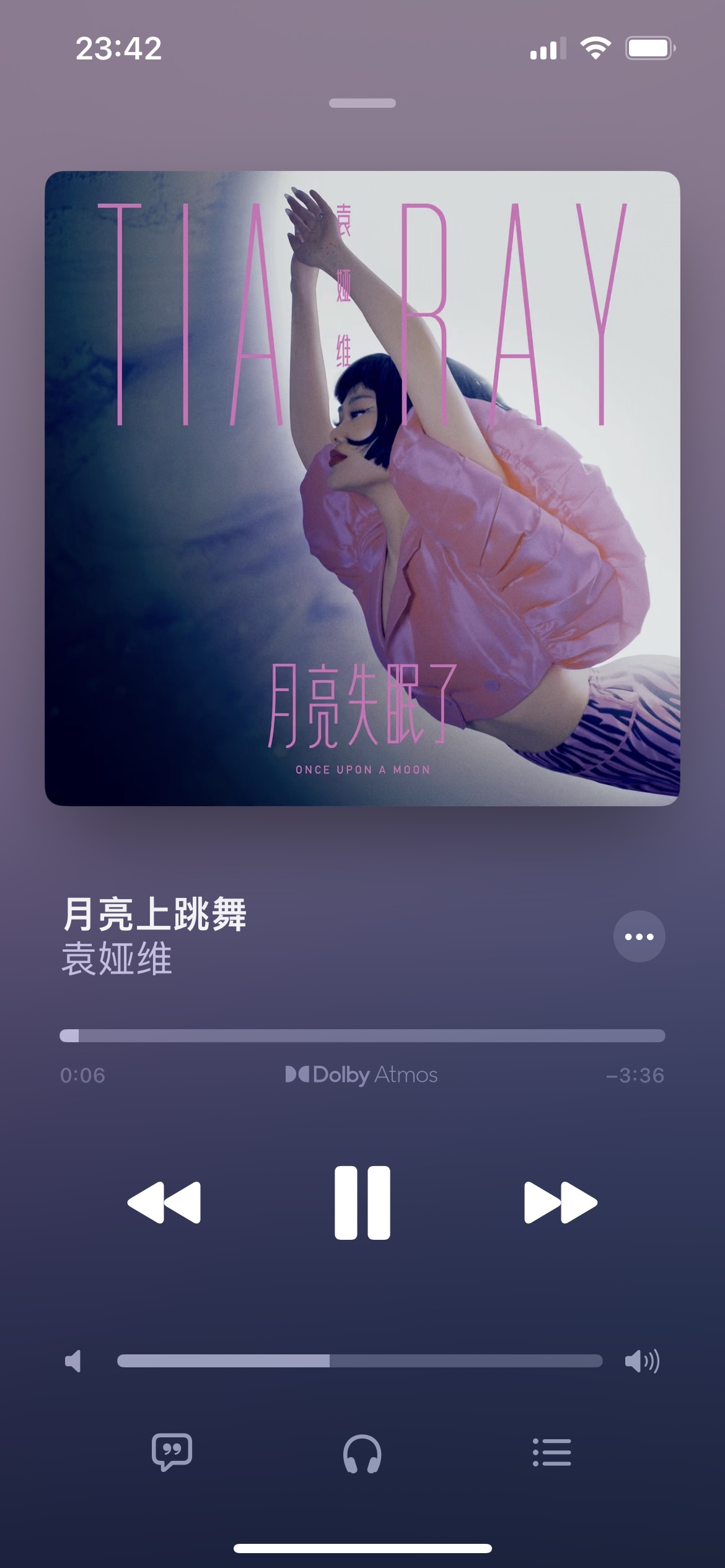Tap the album artwork for 月亮失眠了
The image size is (725, 1568).
pyautogui.click(x=362, y=488)
